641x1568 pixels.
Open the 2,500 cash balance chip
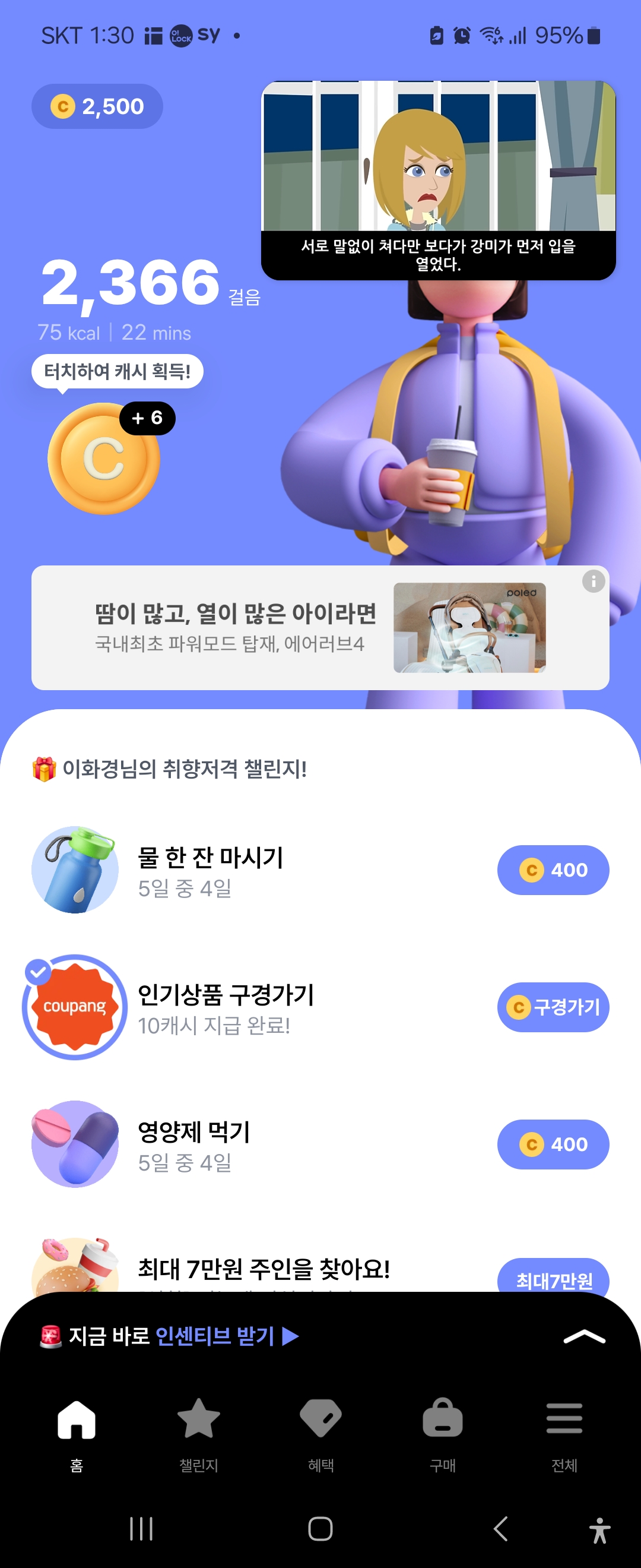pyautogui.click(x=97, y=106)
